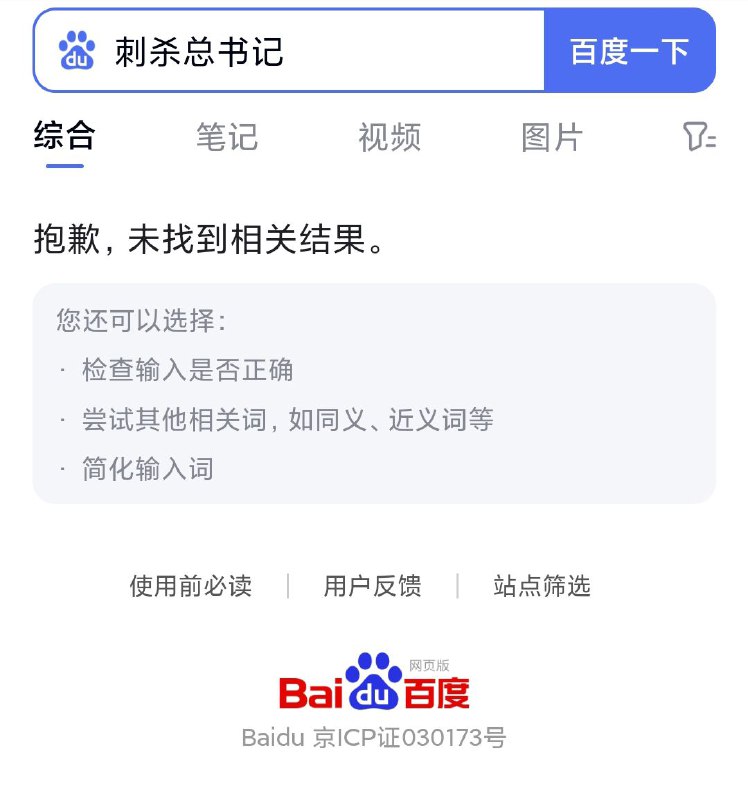748x800 pixels.
Task: Select the 综合 tab
Action: (64, 137)
